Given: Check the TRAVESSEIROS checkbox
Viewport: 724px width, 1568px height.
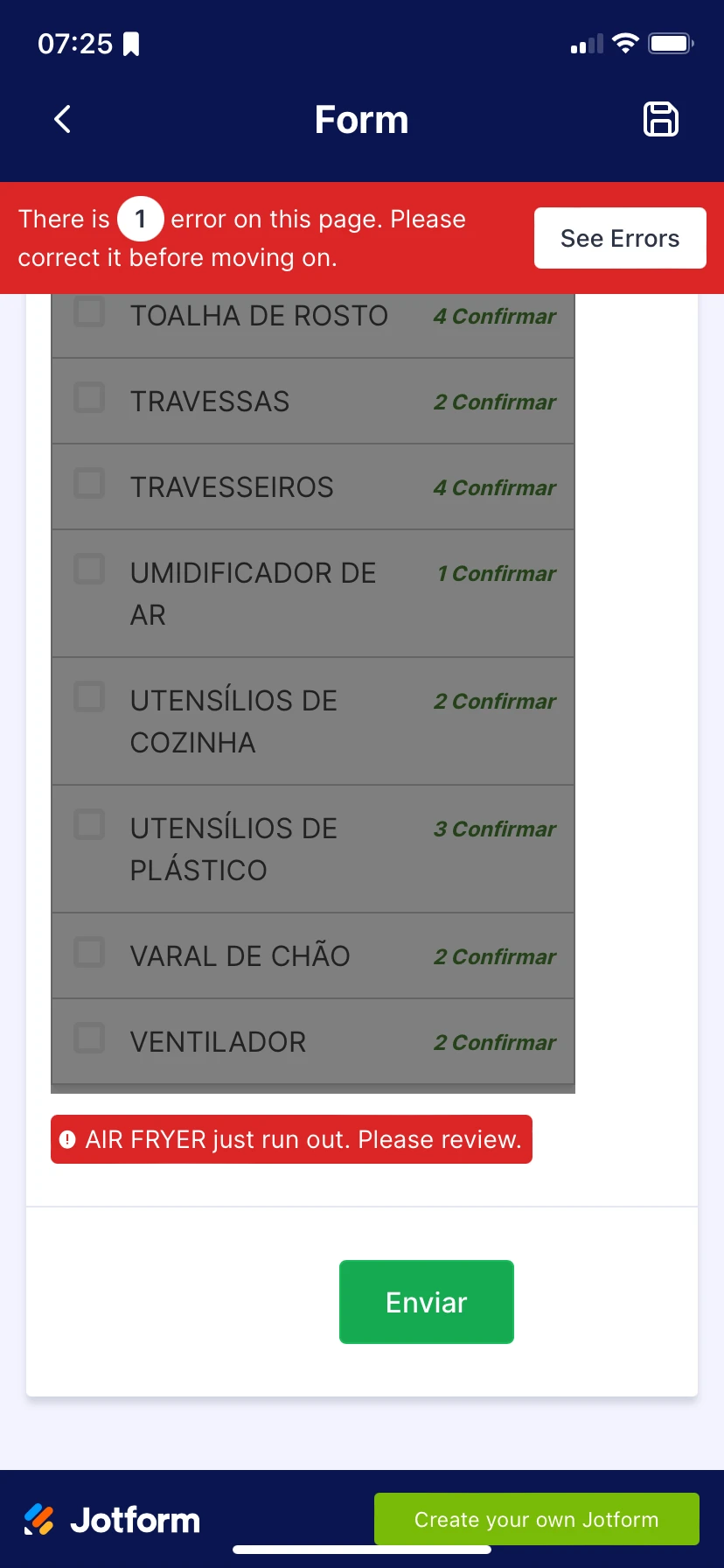Looking at the screenshot, I should [x=88, y=483].
